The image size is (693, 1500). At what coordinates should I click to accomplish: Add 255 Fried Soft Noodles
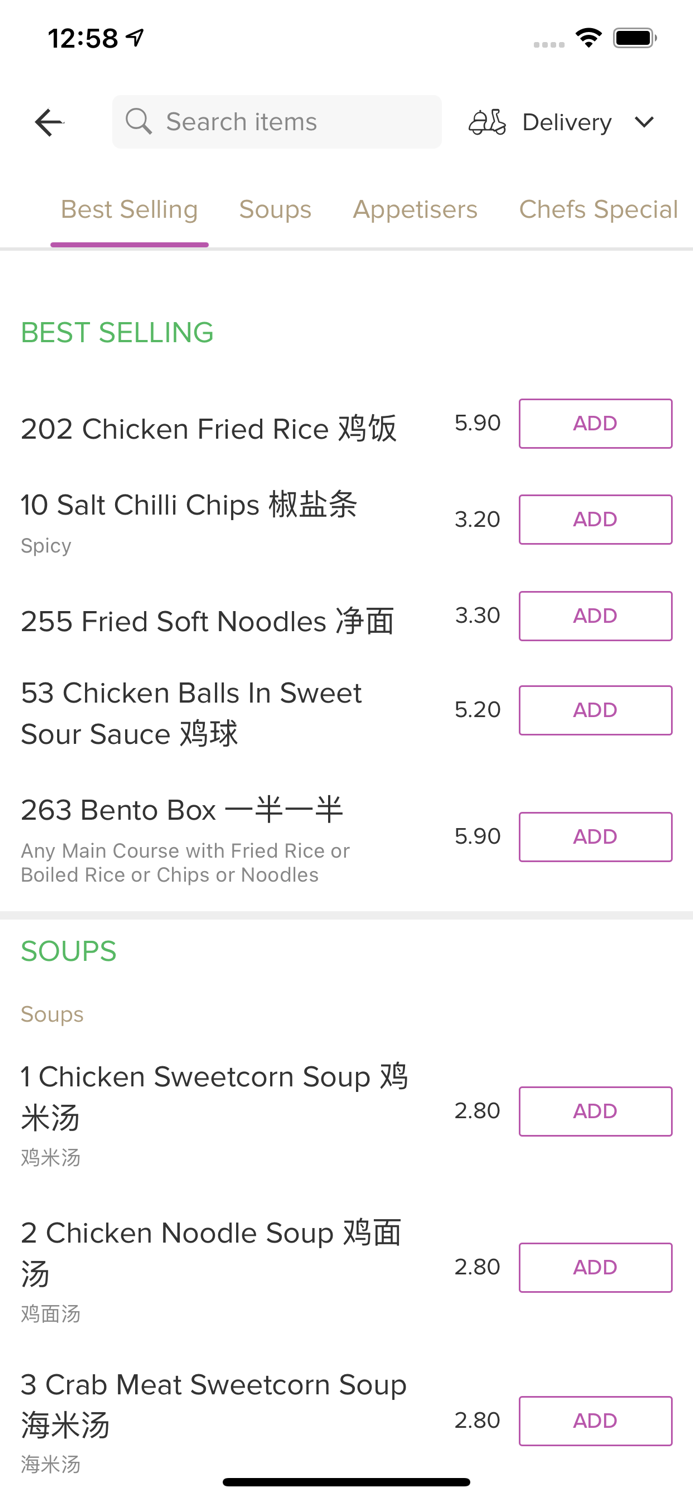point(595,615)
